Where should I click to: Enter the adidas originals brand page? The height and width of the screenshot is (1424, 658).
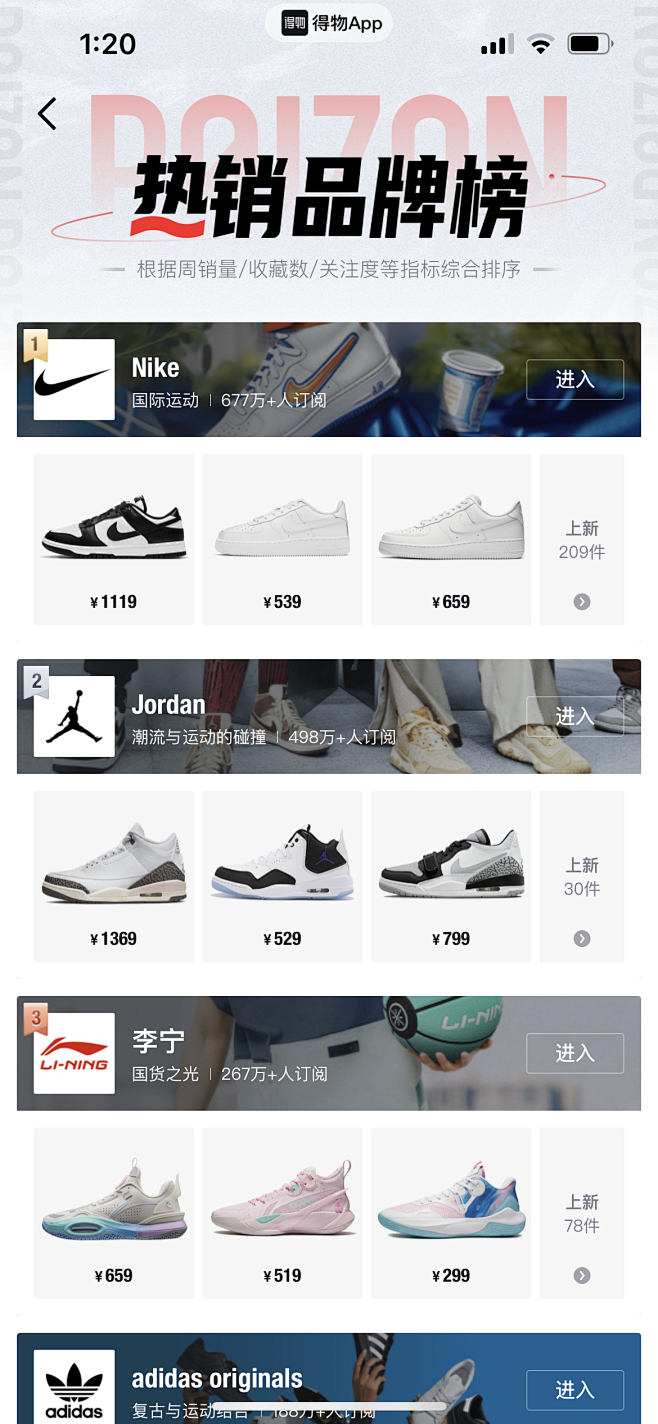click(574, 1390)
